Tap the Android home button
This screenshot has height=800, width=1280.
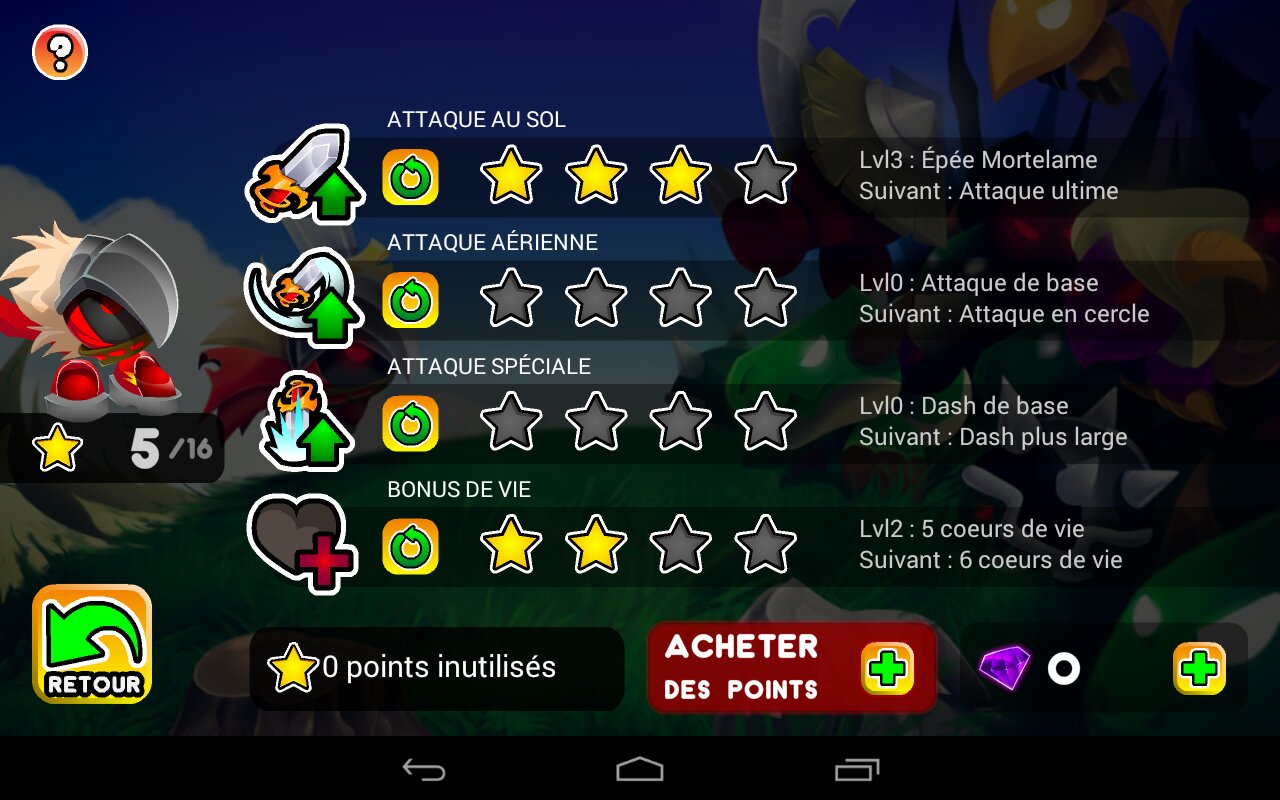point(640,769)
